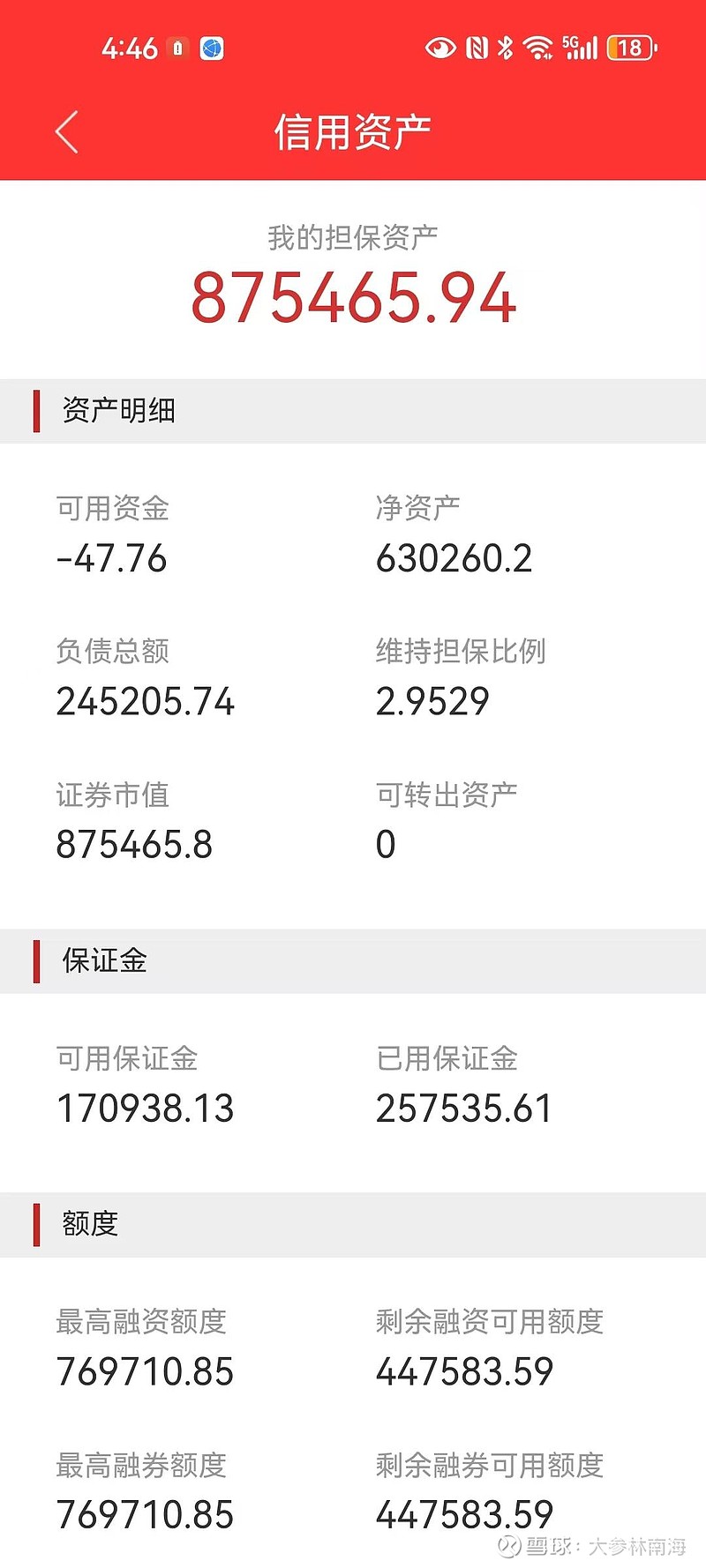The width and height of the screenshot is (706, 1568).
Task: Tap the red bar beside 资产明细
Action: coord(37,411)
